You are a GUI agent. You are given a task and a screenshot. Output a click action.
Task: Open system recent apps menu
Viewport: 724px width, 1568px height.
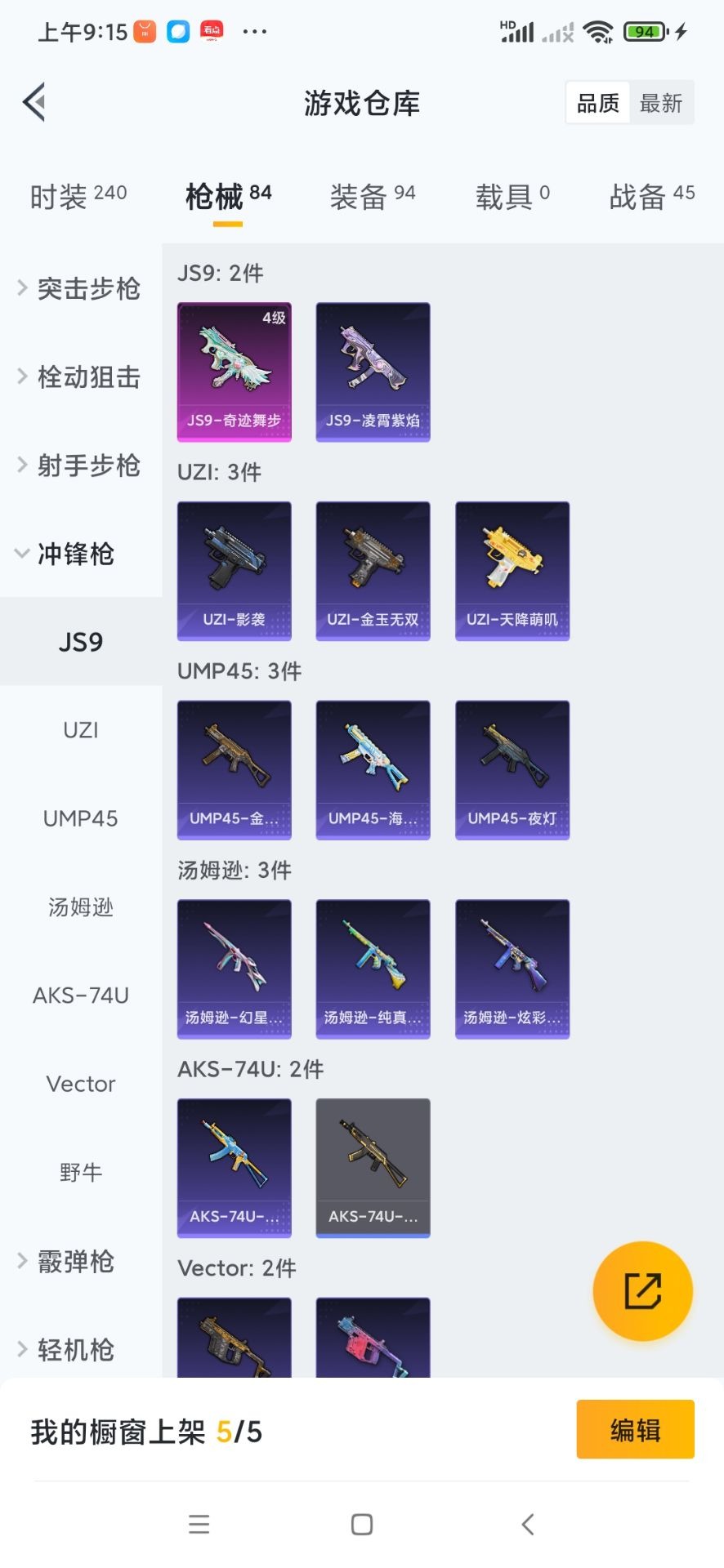[199, 1524]
